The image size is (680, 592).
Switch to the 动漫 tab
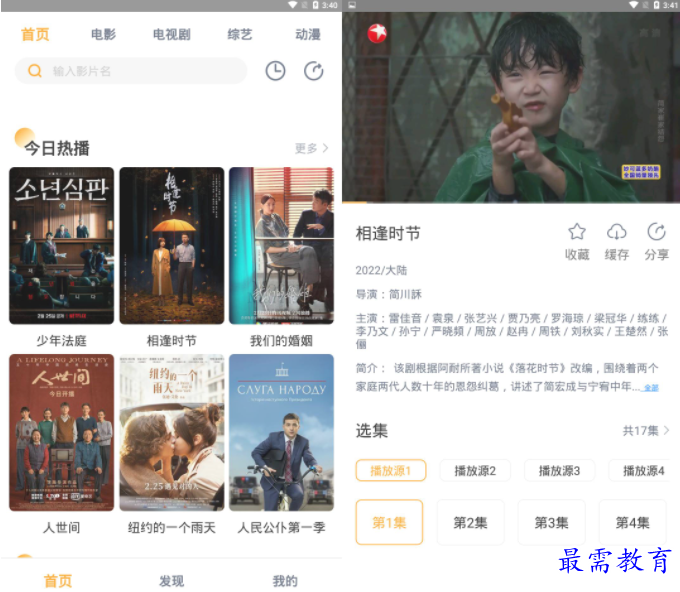pyautogui.click(x=307, y=34)
